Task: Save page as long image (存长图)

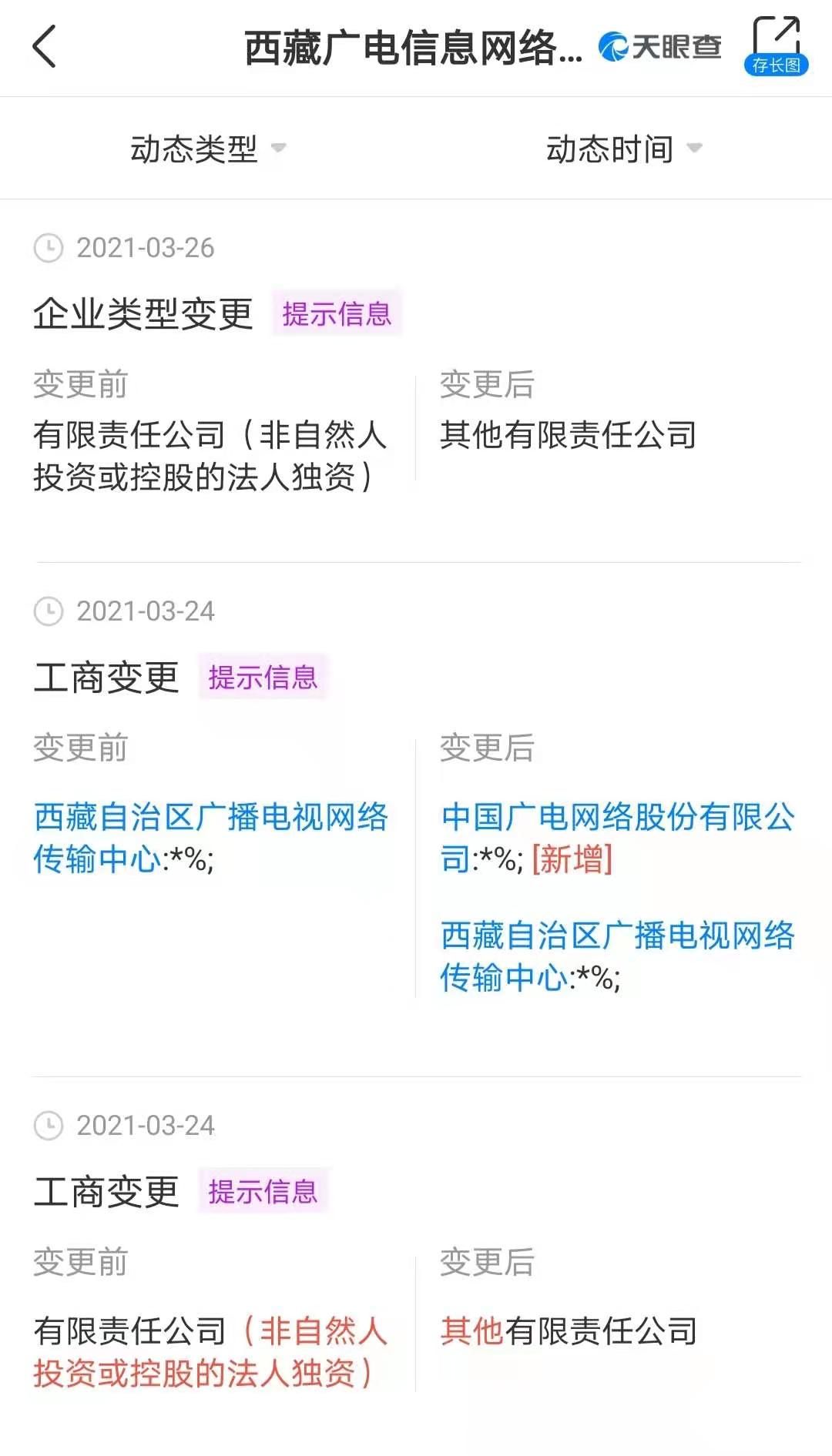Action: 777,46
